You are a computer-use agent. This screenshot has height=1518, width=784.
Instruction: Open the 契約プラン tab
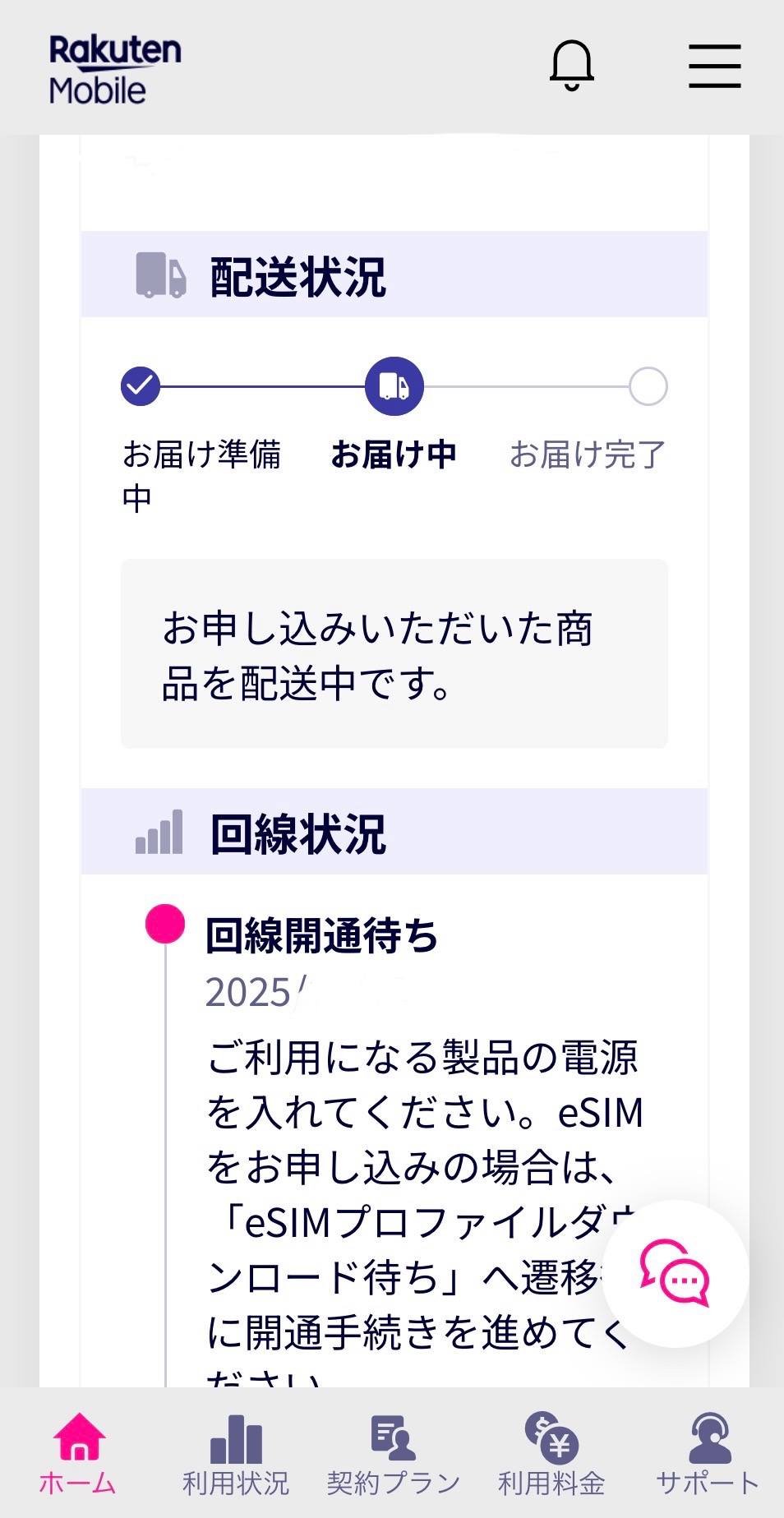click(x=393, y=1453)
